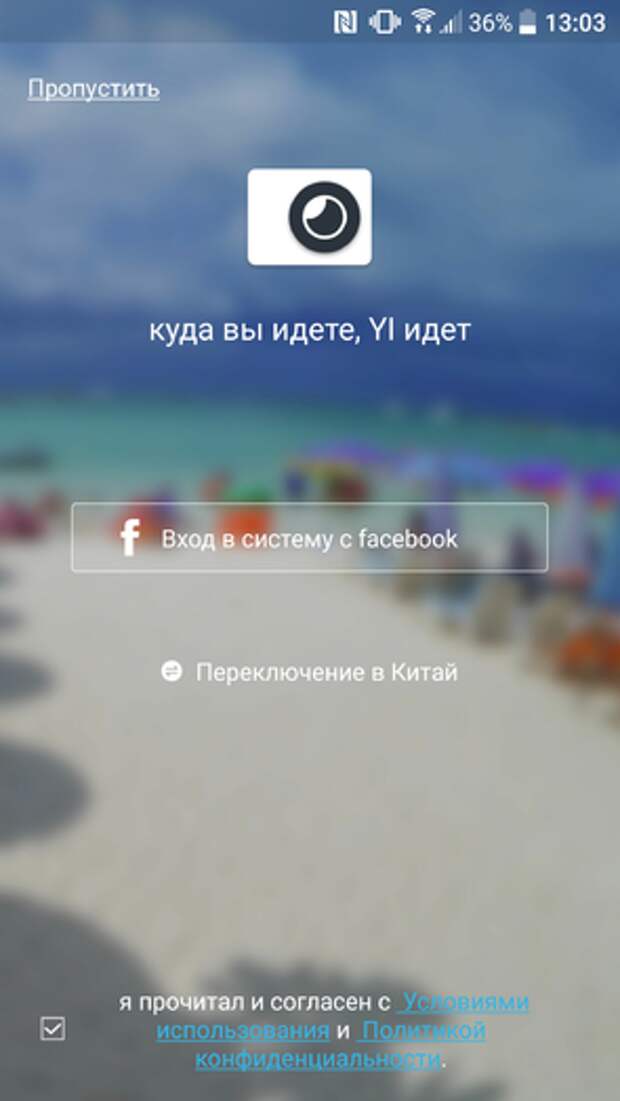Log in with the Facebook button
The height and width of the screenshot is (1101, 620).
coord(309,538)
